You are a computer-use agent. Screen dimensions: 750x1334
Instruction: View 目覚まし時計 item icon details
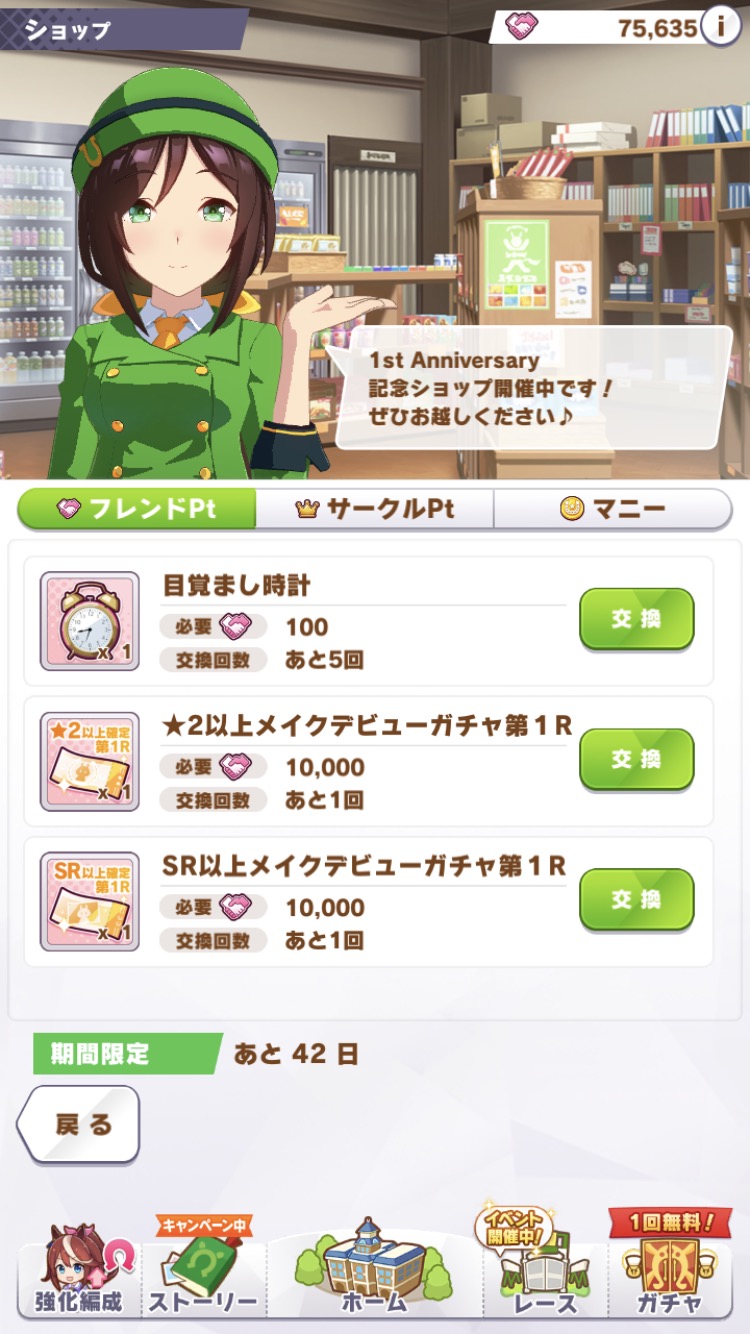[89, 620]
